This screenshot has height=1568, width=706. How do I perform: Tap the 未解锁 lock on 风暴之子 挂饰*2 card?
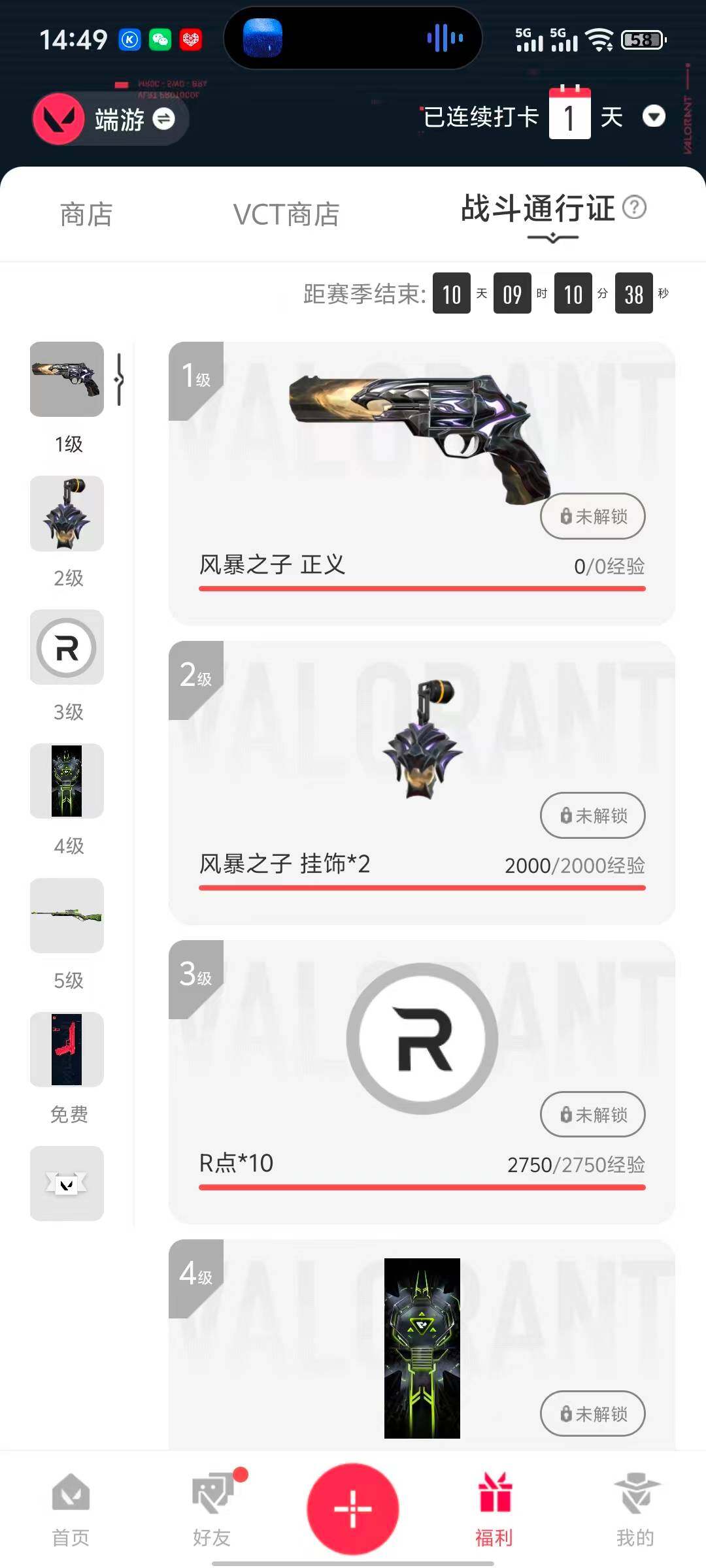pos(592,816)
